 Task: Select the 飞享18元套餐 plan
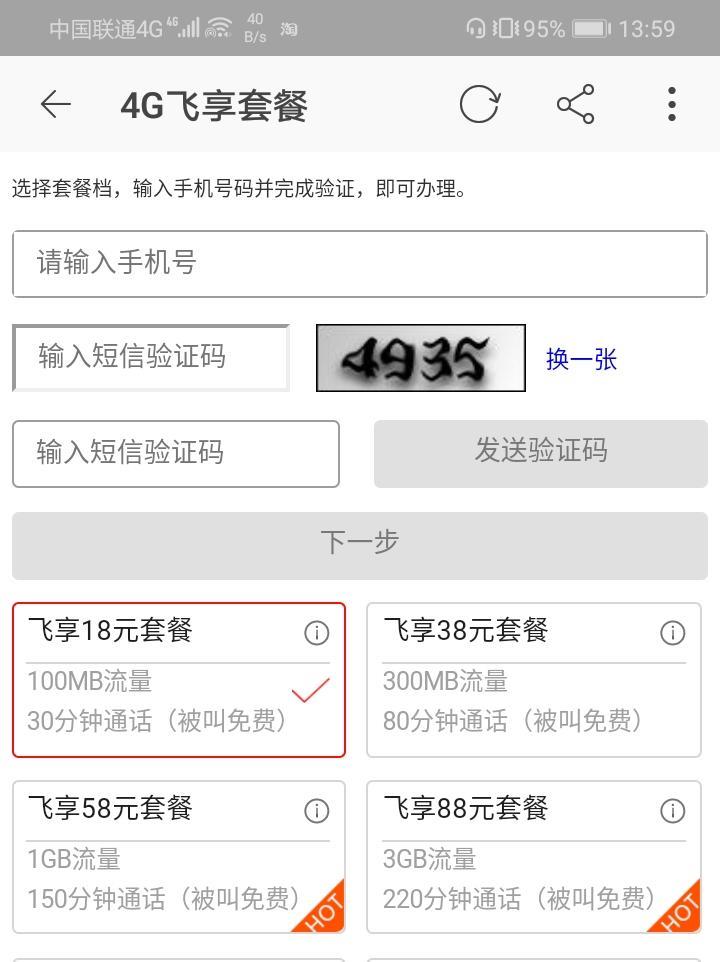pos(160,690)
